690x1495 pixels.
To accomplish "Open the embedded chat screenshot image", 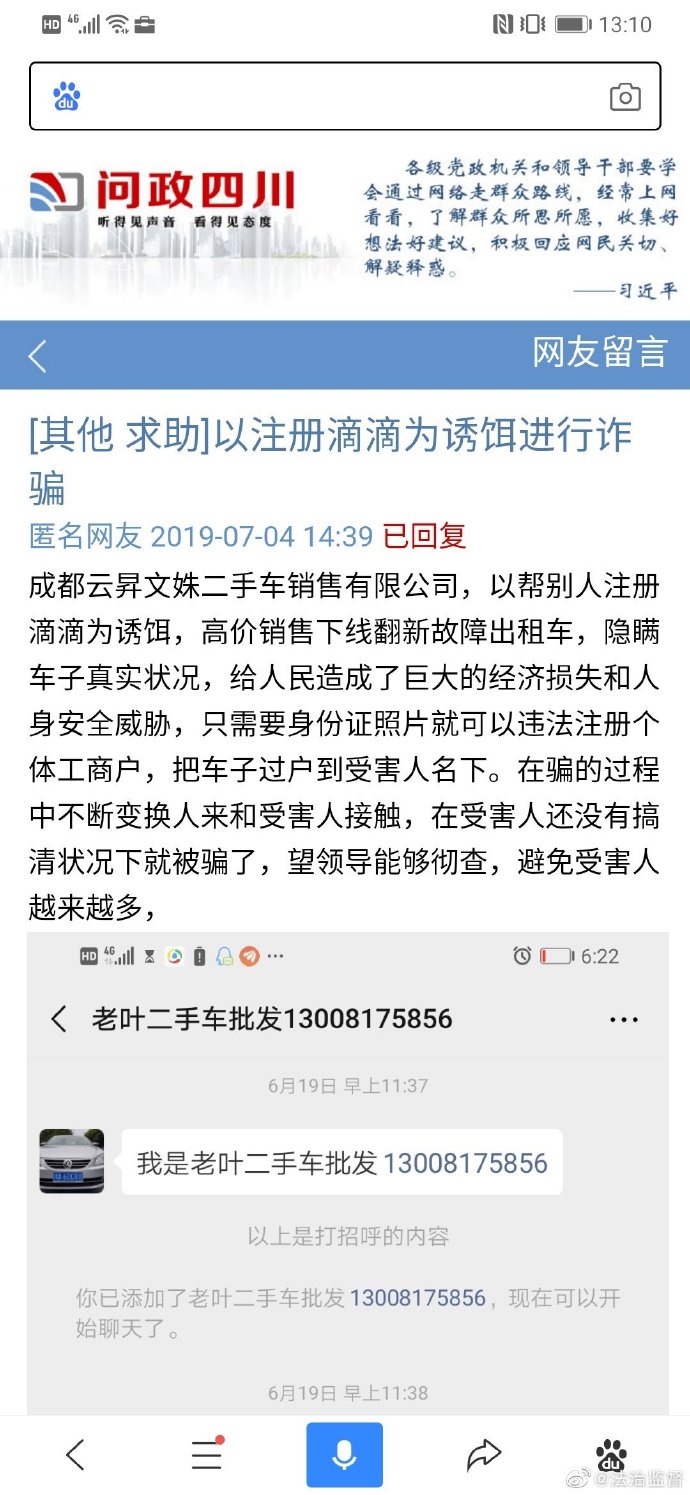I will point(347,1170).
